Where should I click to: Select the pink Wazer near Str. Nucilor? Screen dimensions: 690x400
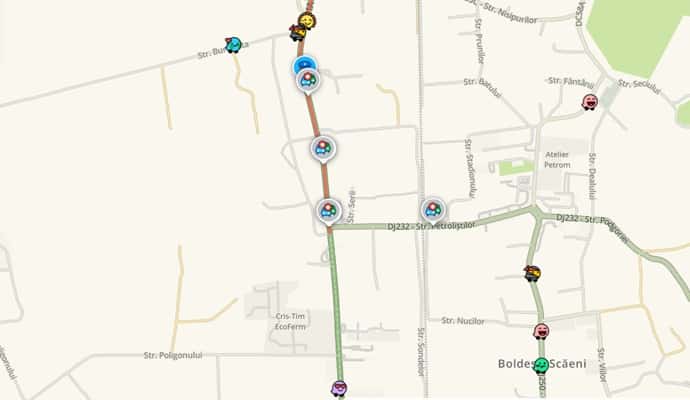pyautogui.click(x=541, y=330)
